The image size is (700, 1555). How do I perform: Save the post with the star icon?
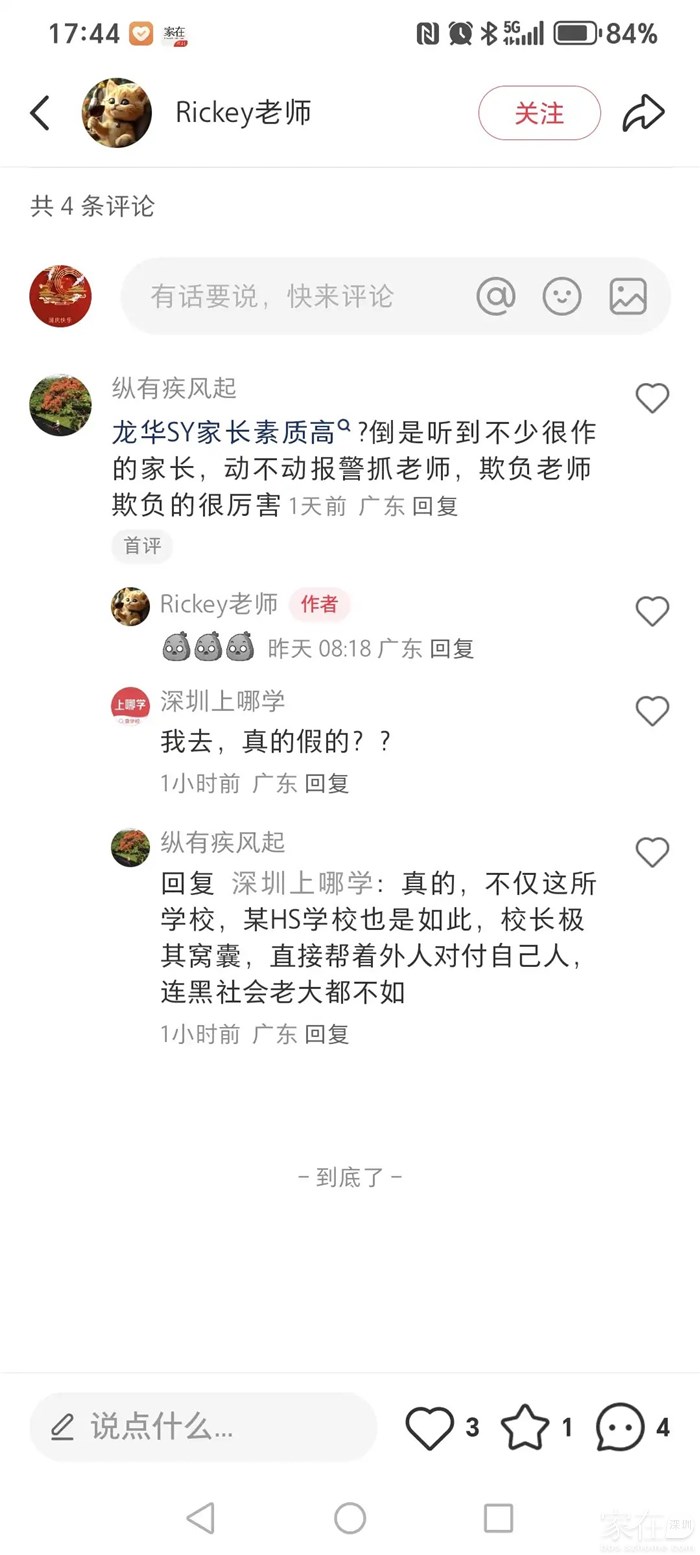[x=525, y=1427]
